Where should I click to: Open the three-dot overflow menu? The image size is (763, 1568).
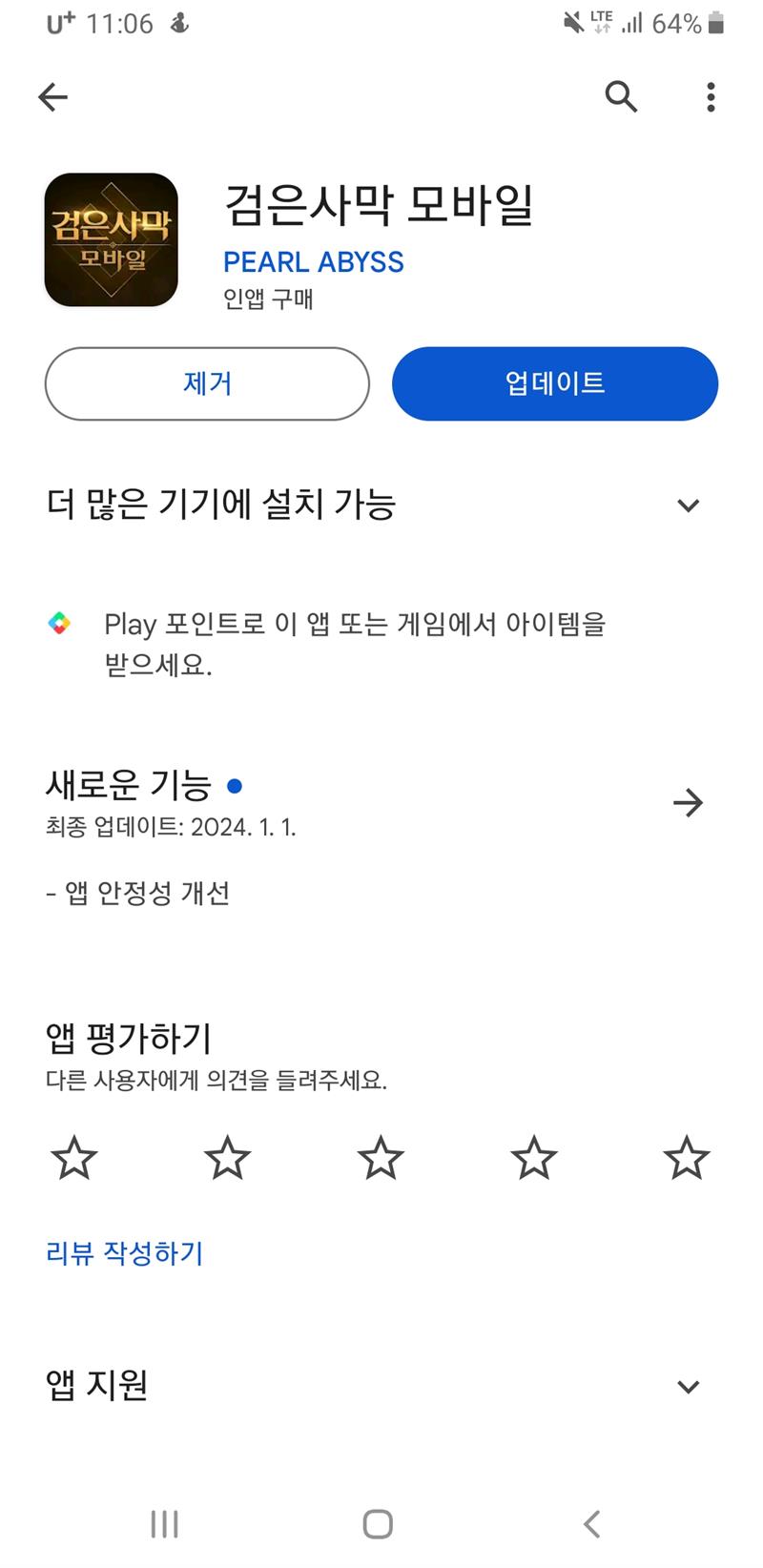click(x=711, y=96)
